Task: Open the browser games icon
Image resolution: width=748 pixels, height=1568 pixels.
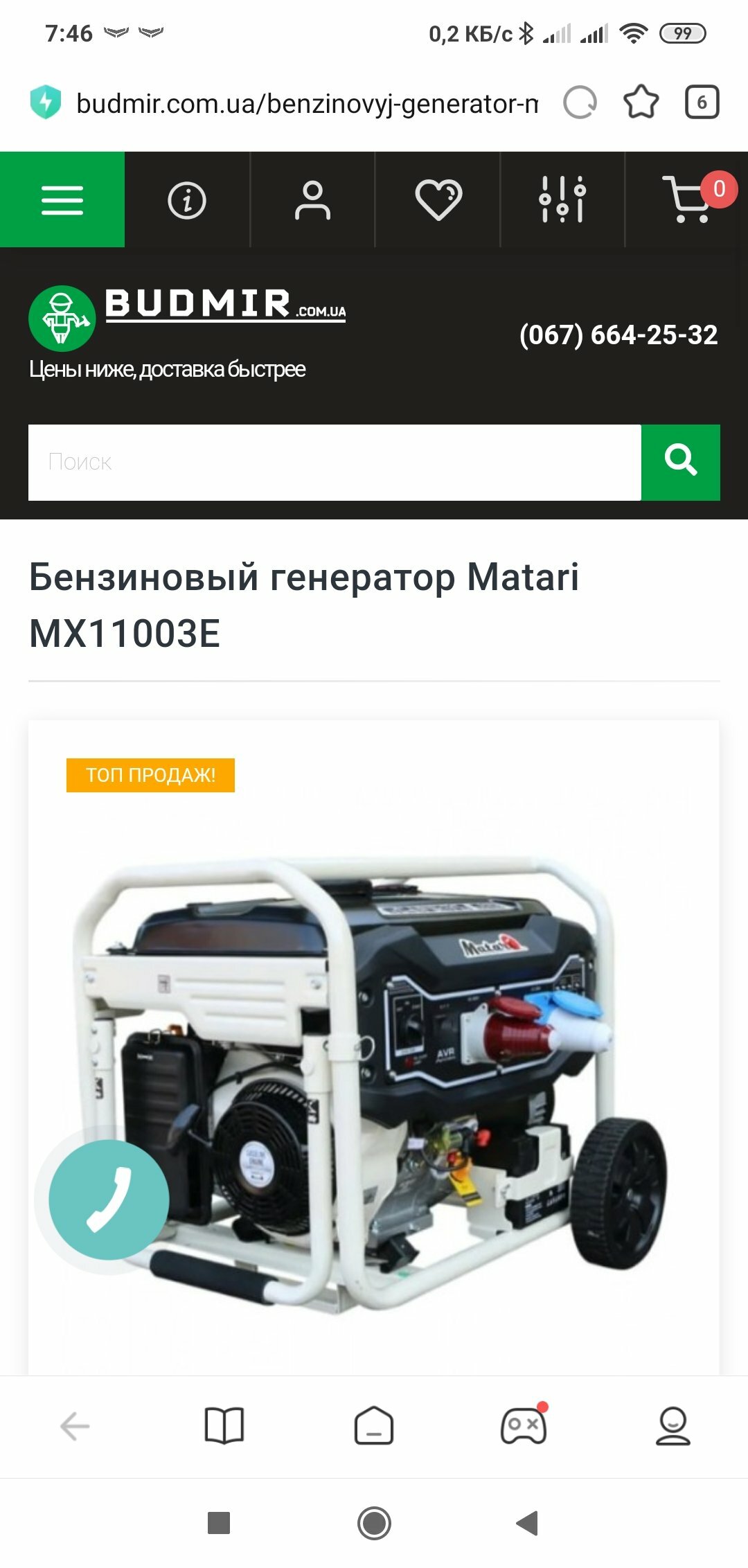Action: pyautogui.click(x=524, y=1425)
